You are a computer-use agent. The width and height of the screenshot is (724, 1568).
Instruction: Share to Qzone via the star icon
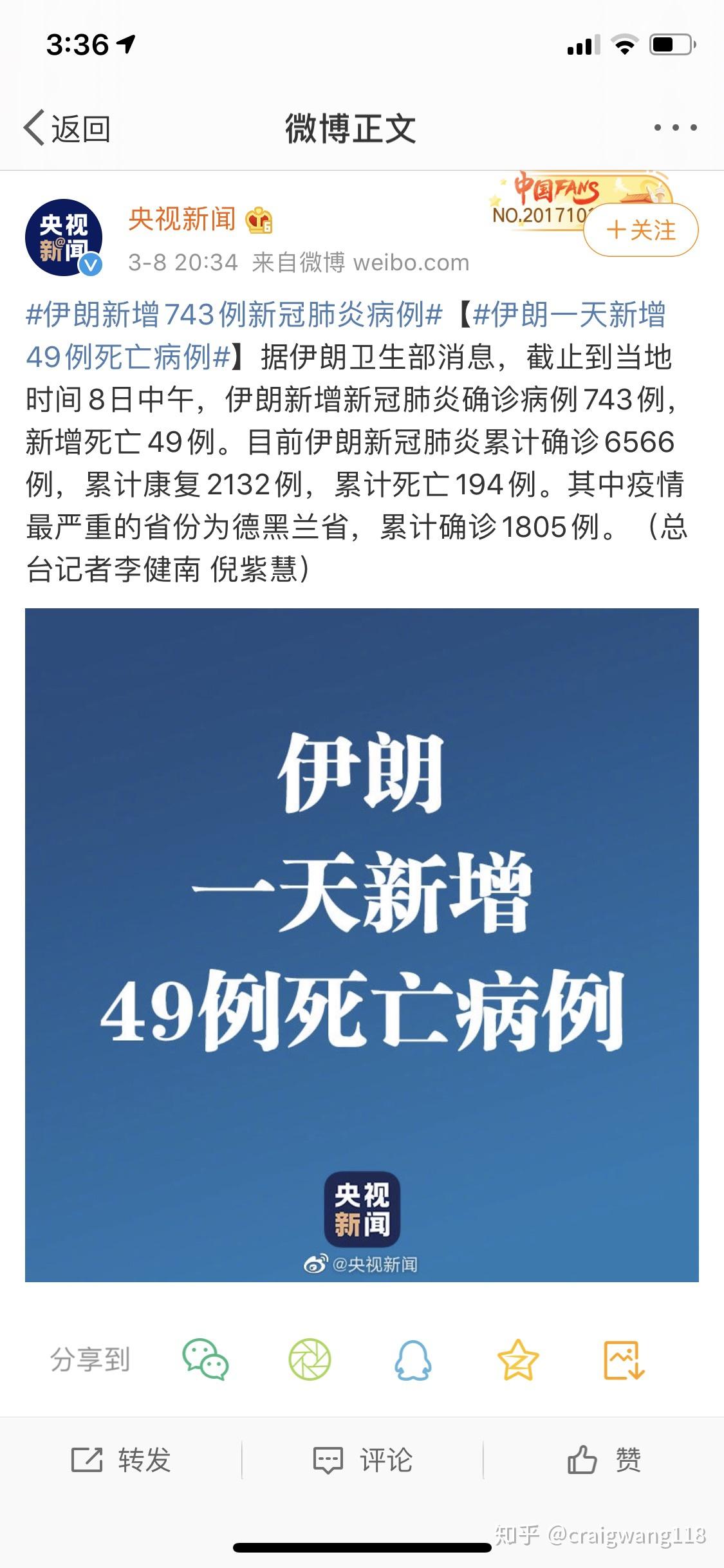tap(518, 1359)
